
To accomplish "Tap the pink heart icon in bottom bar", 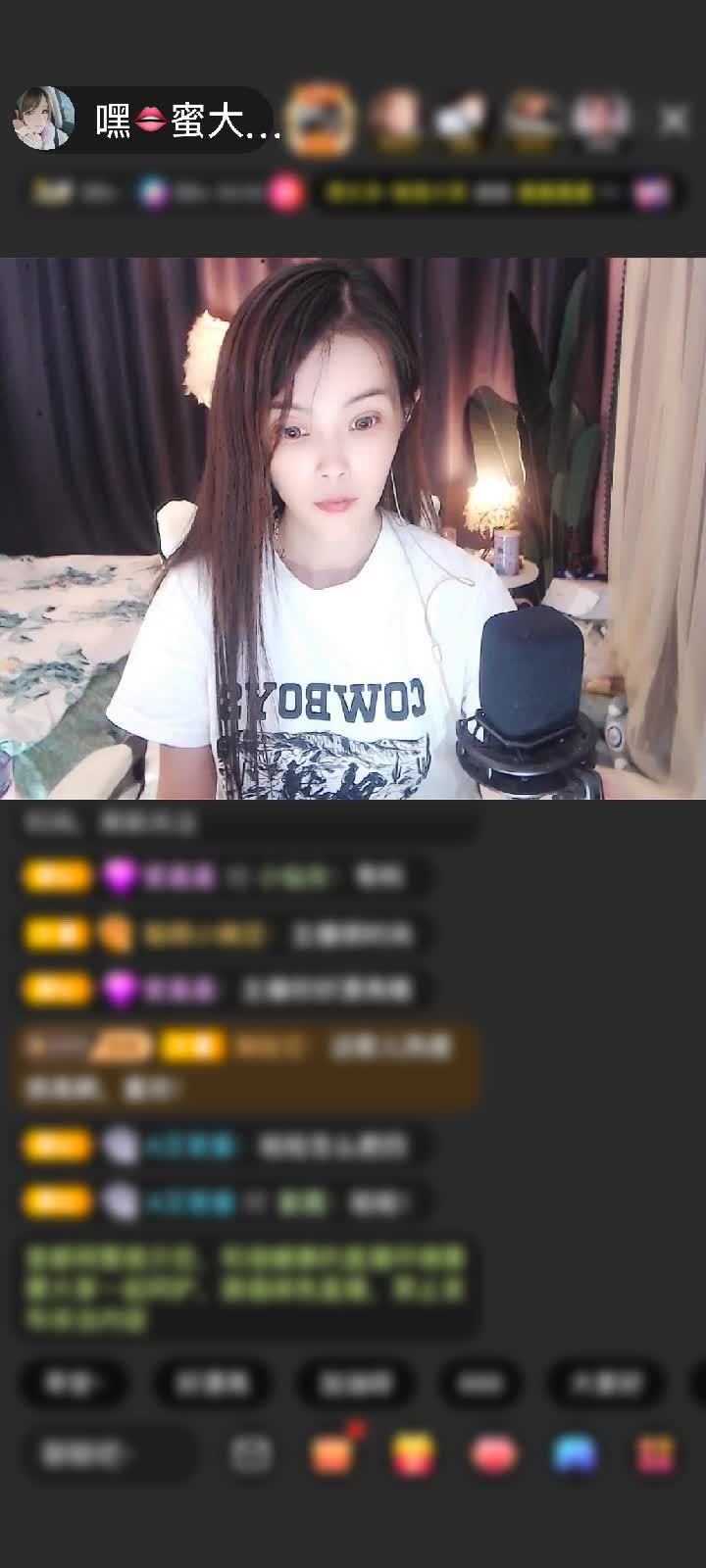I will (x=493, y=1454).
